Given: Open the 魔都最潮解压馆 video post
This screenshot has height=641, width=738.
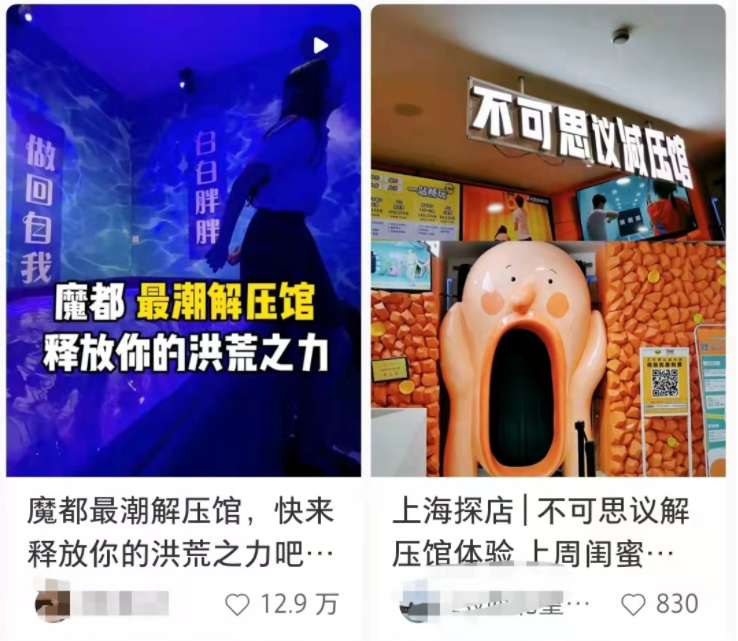Looking at the screenshot, I should 183,240.
